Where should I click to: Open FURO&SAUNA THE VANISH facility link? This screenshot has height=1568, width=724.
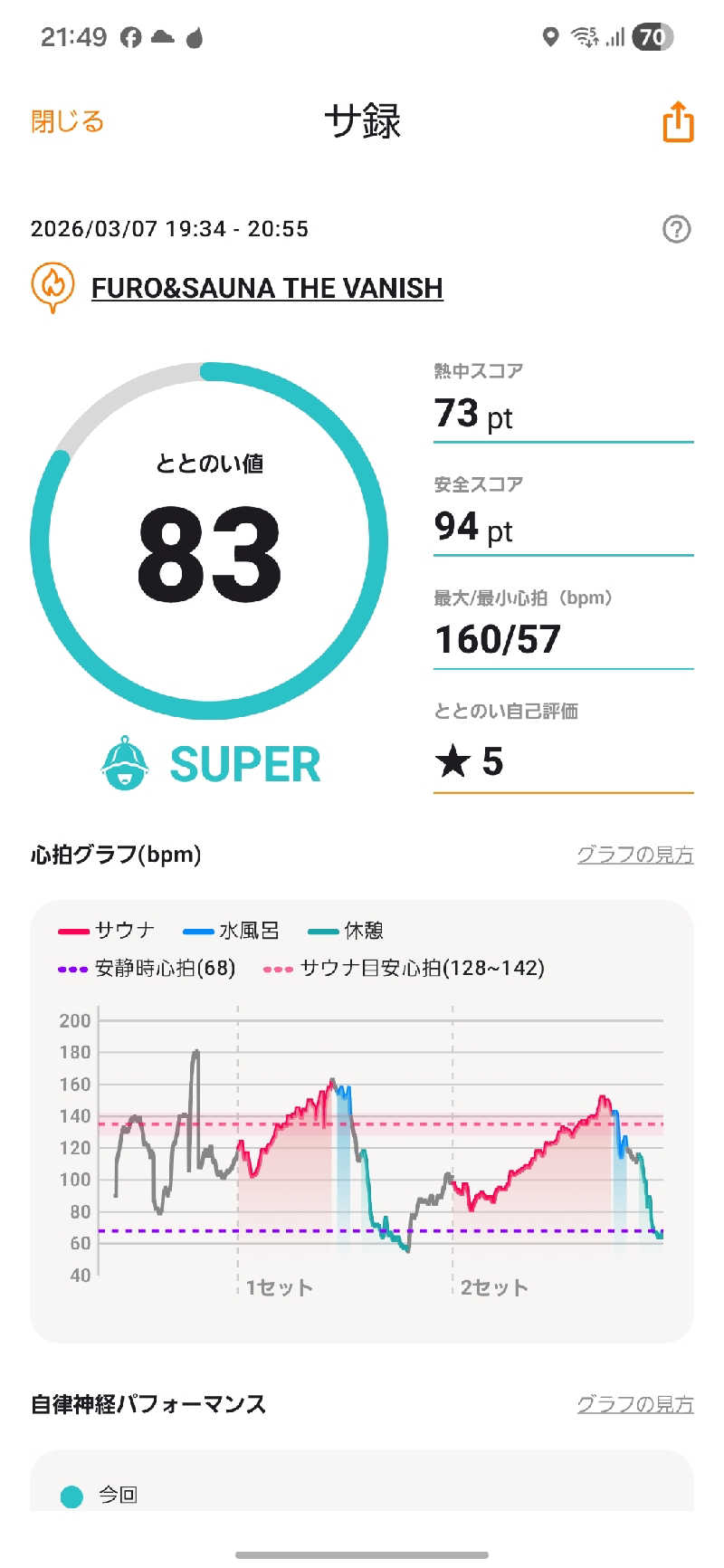267,288
